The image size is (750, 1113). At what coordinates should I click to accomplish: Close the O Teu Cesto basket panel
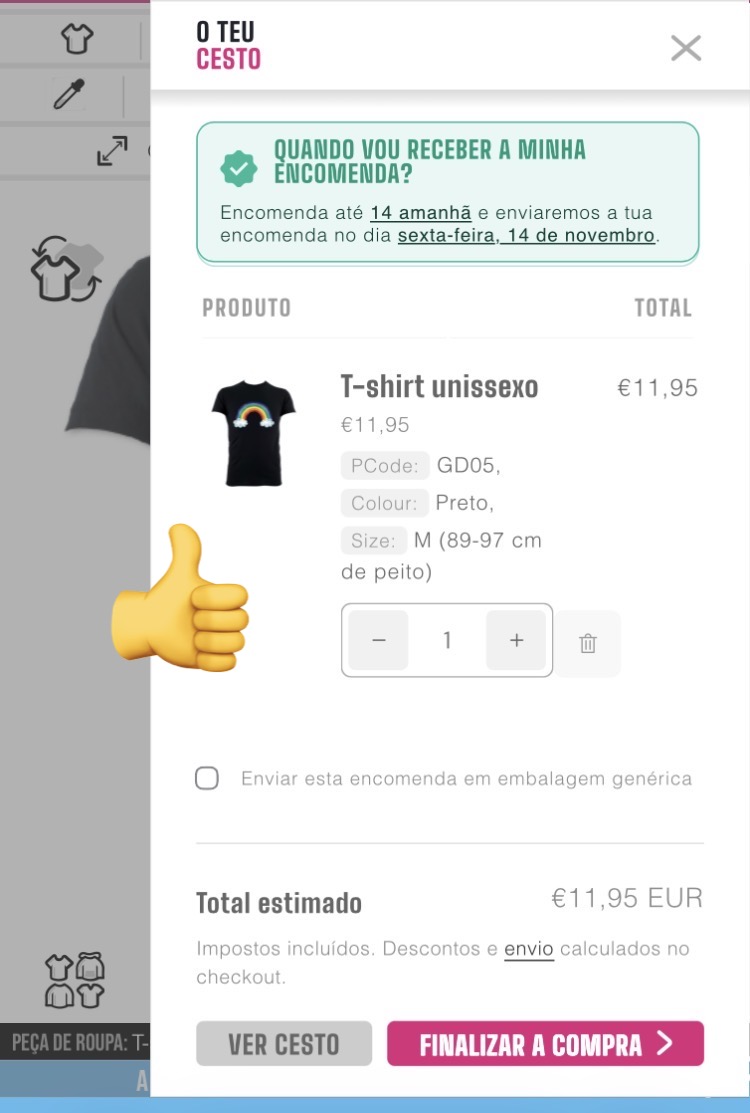click(x=686, y=48)
